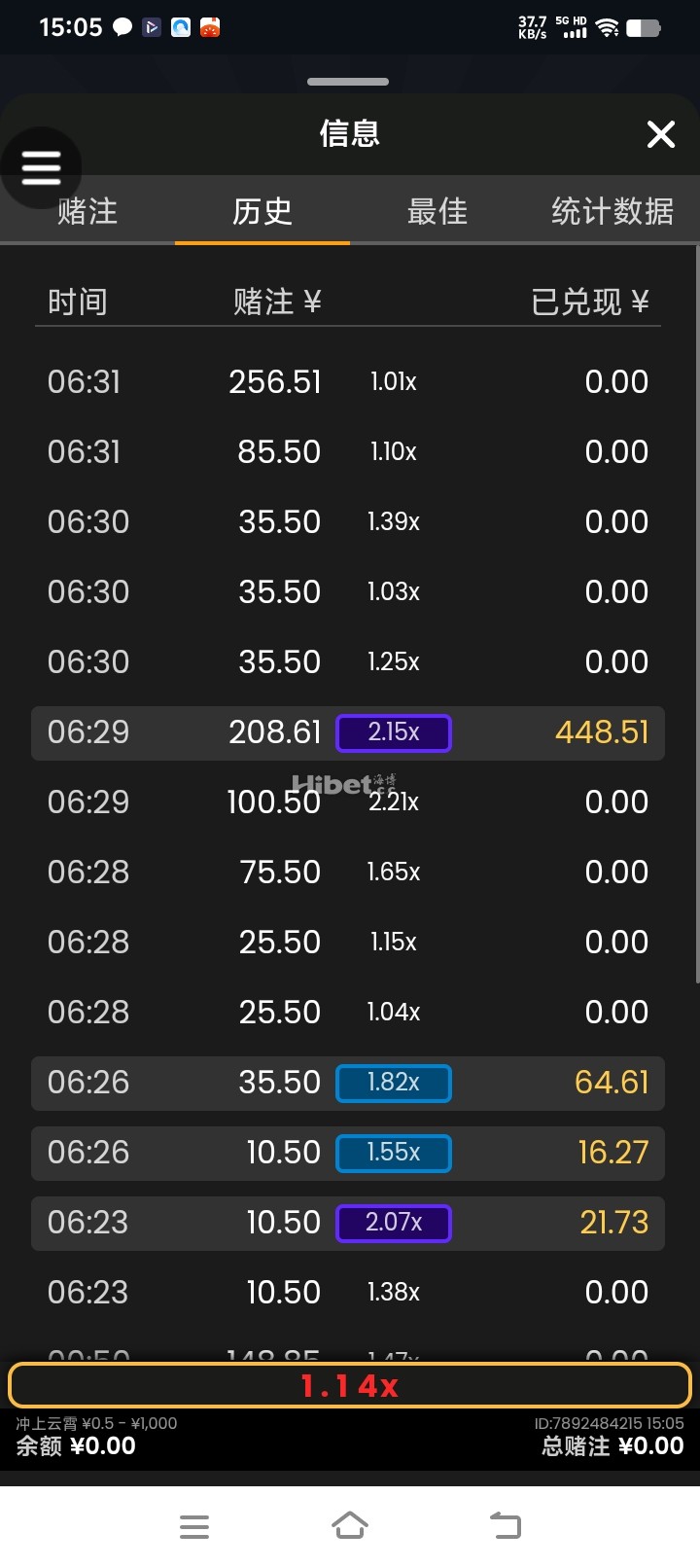Tap the 1.55x multiplier badge
The height and width of the screenshot is (1568, 700).
tap(394, 1153)
